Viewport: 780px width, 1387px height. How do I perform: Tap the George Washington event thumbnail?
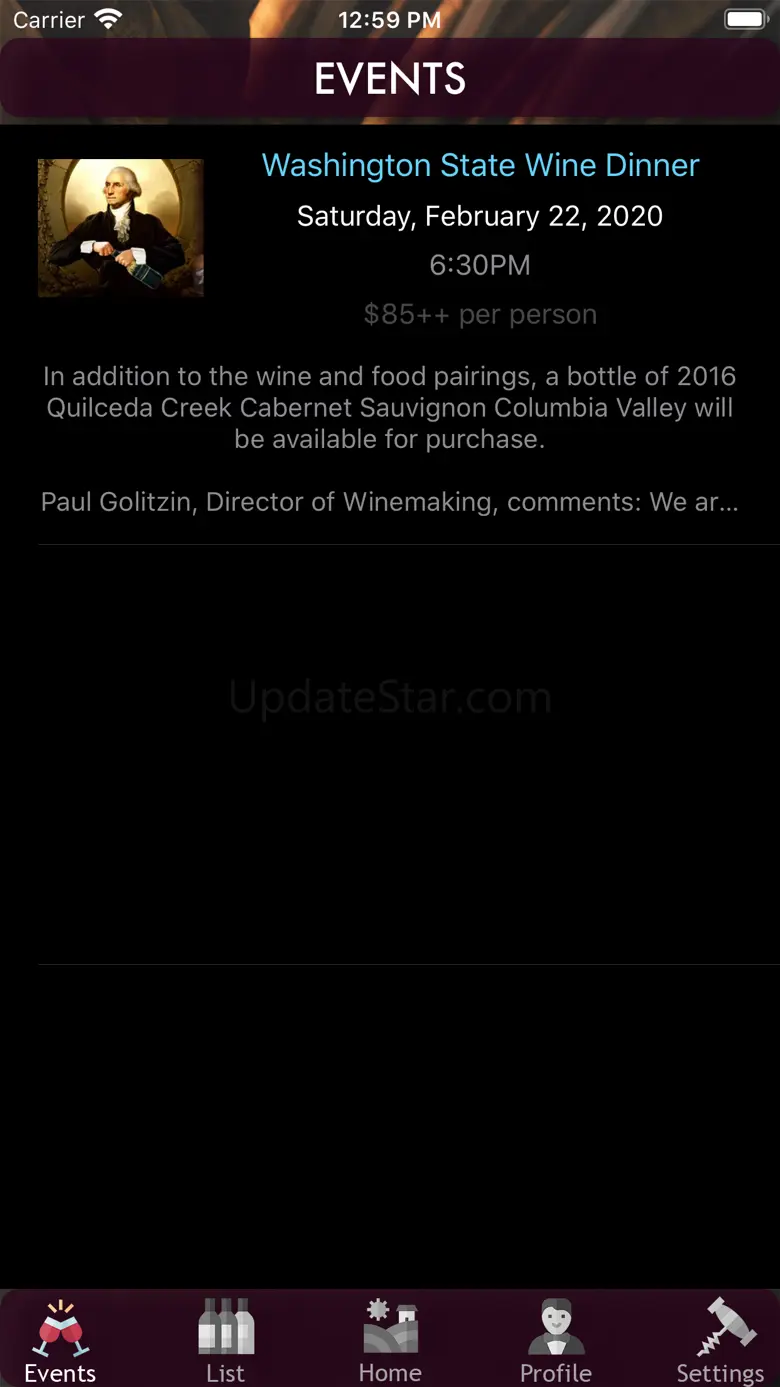121,228
